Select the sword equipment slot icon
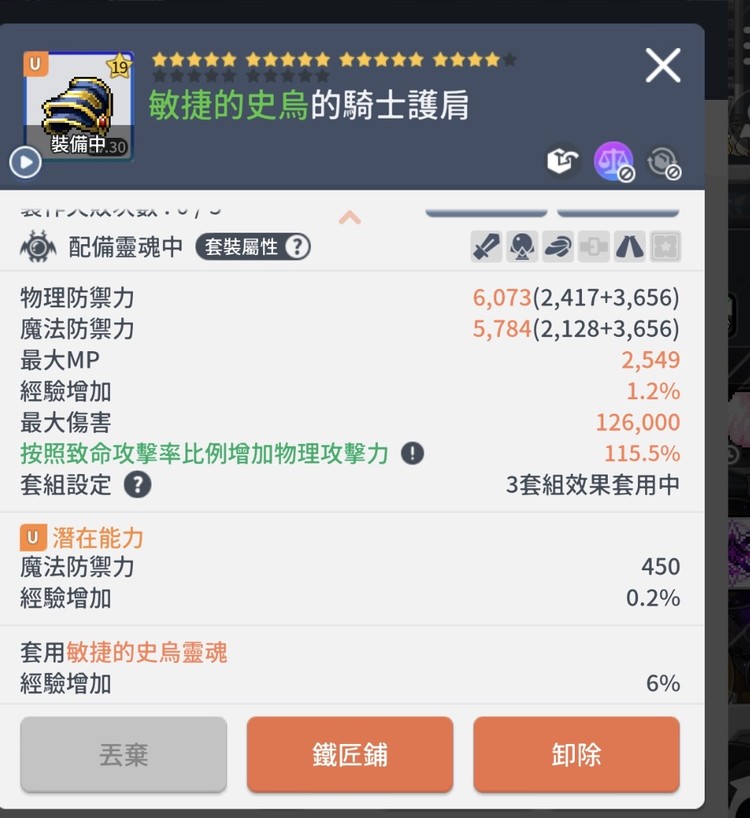The height and width of the screenshot is (818, 750). [485, 246]
